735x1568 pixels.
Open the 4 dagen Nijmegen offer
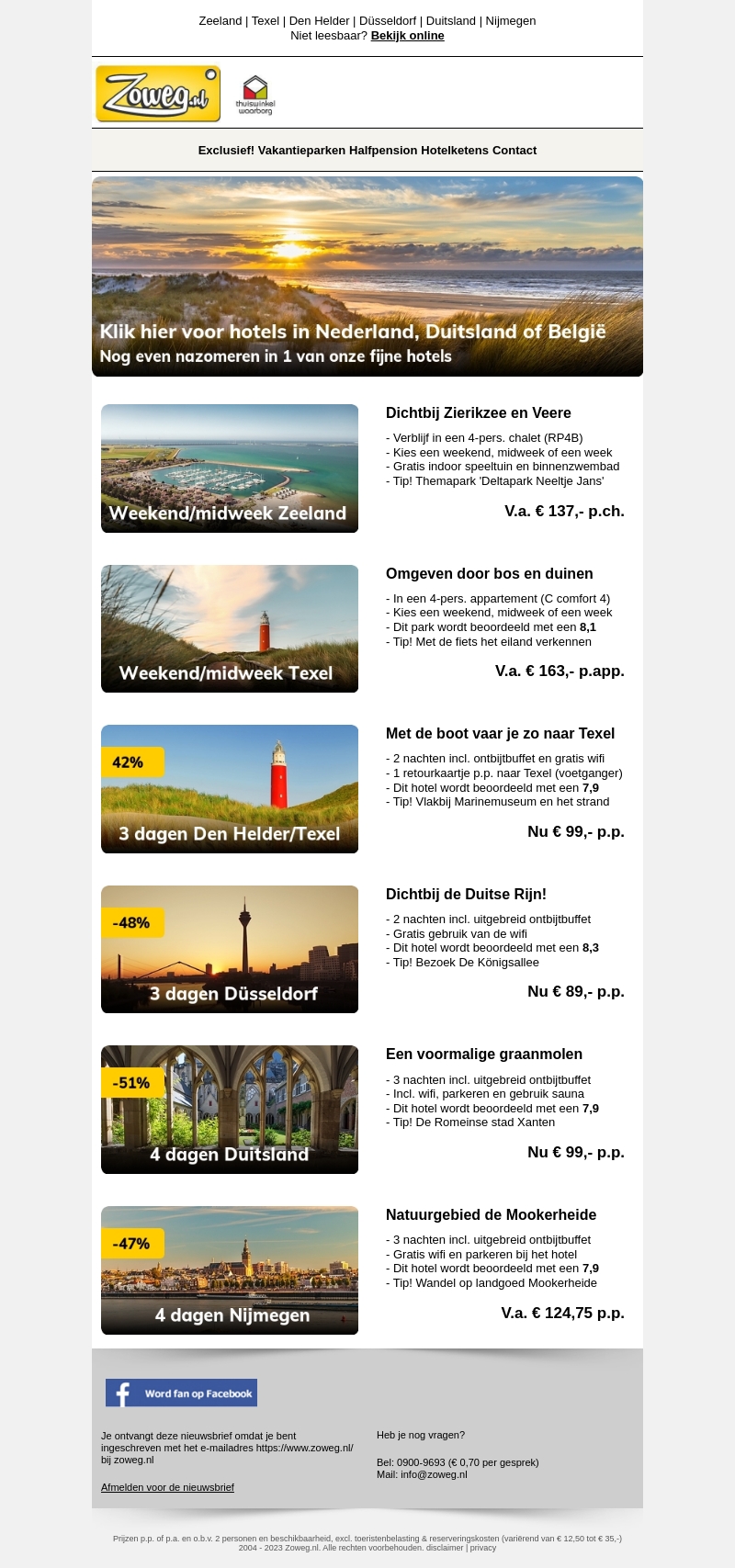(230, 1270)
